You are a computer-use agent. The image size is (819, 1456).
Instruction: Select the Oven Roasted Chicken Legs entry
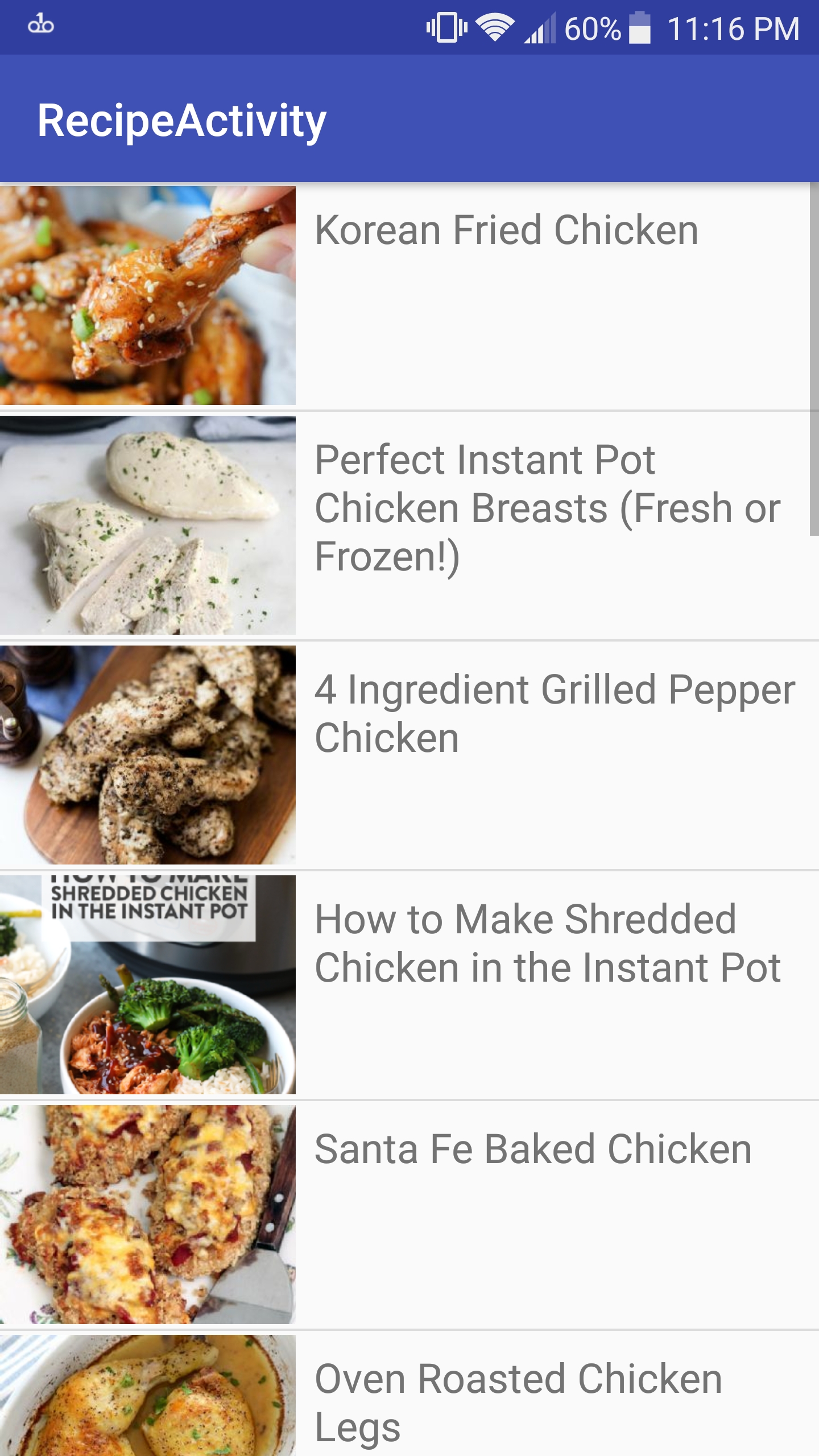click(x=518, y=1399)
